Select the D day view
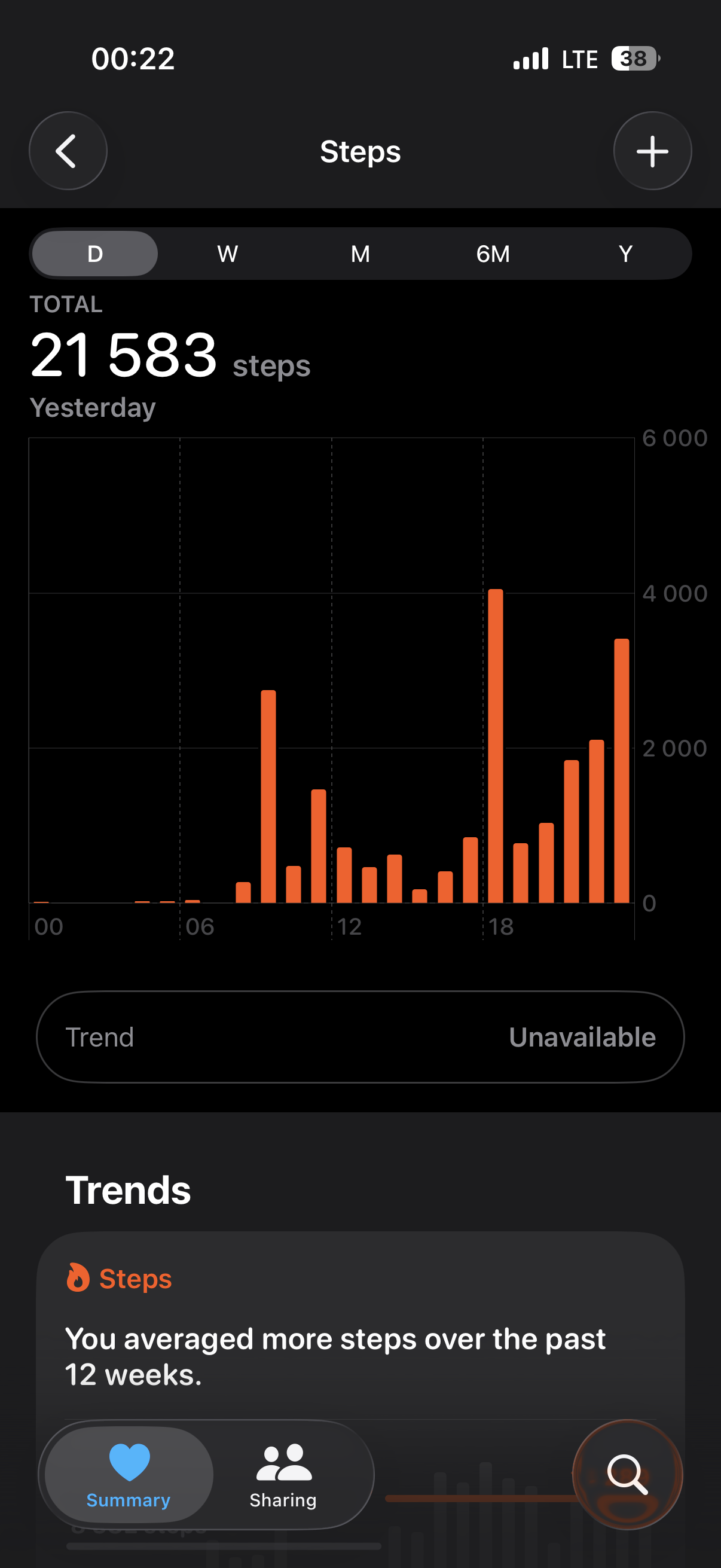This screenshot has width=721, height=1568. click(95, 254)
